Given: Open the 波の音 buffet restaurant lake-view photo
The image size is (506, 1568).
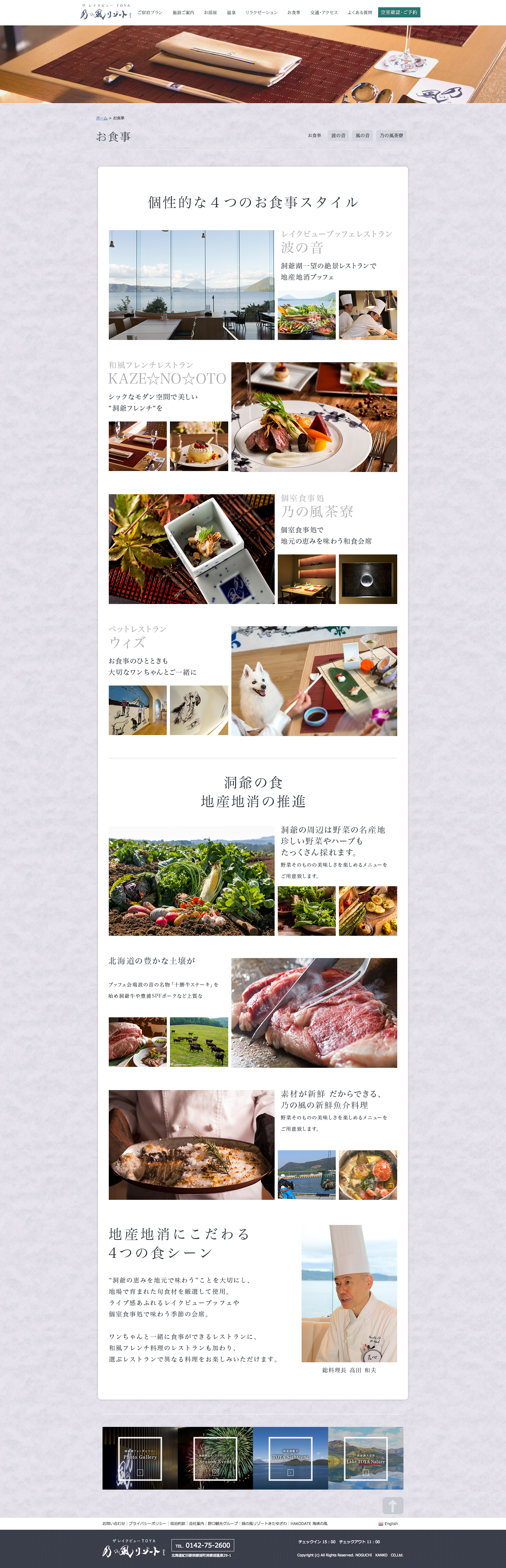Looking at the screenshot, I should (191, 285).
